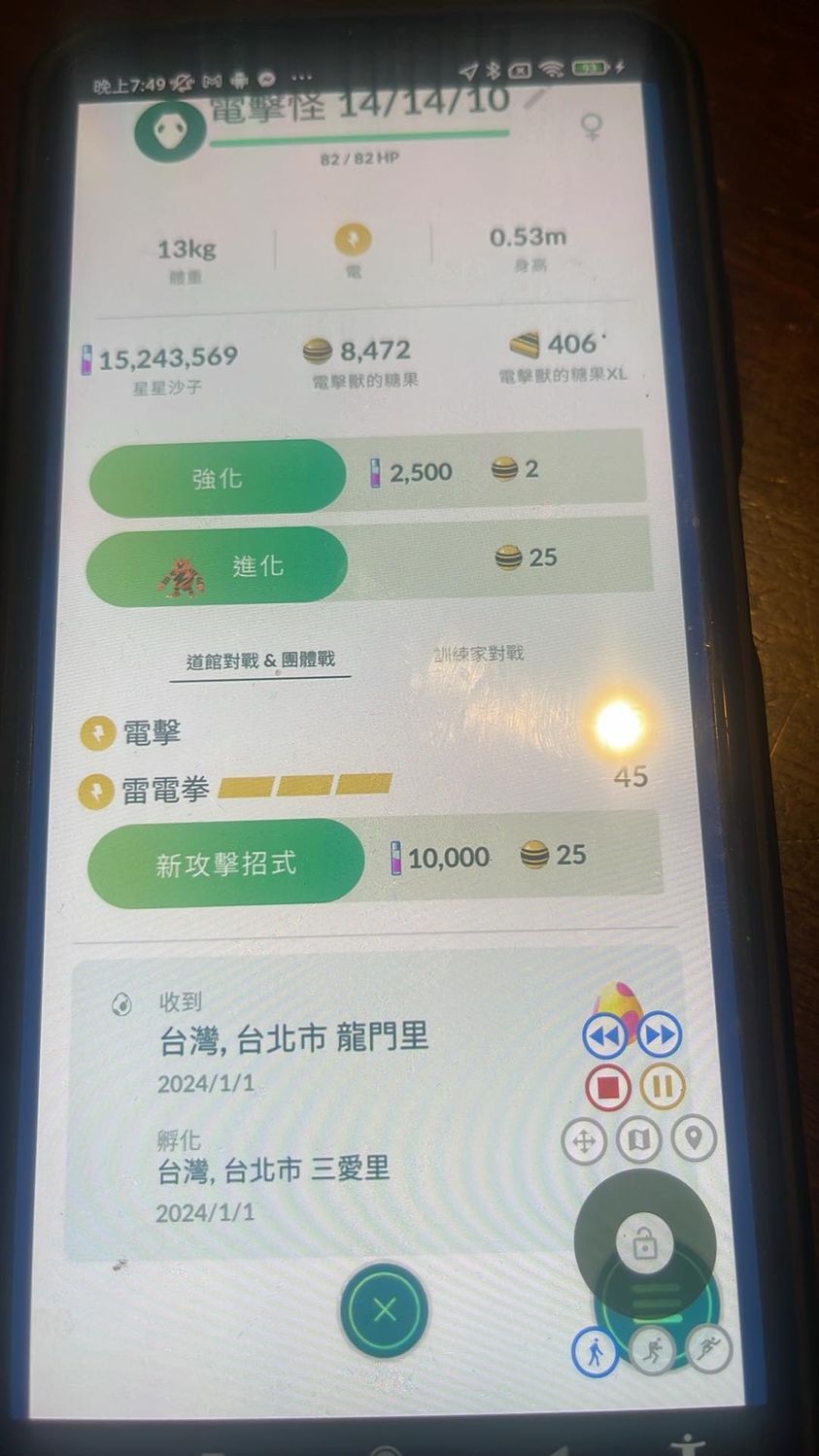This screenshot has width=819, height=1456.
Task: Switch to the 訓練家對戰 tab
Action: [x=478, y=654]
